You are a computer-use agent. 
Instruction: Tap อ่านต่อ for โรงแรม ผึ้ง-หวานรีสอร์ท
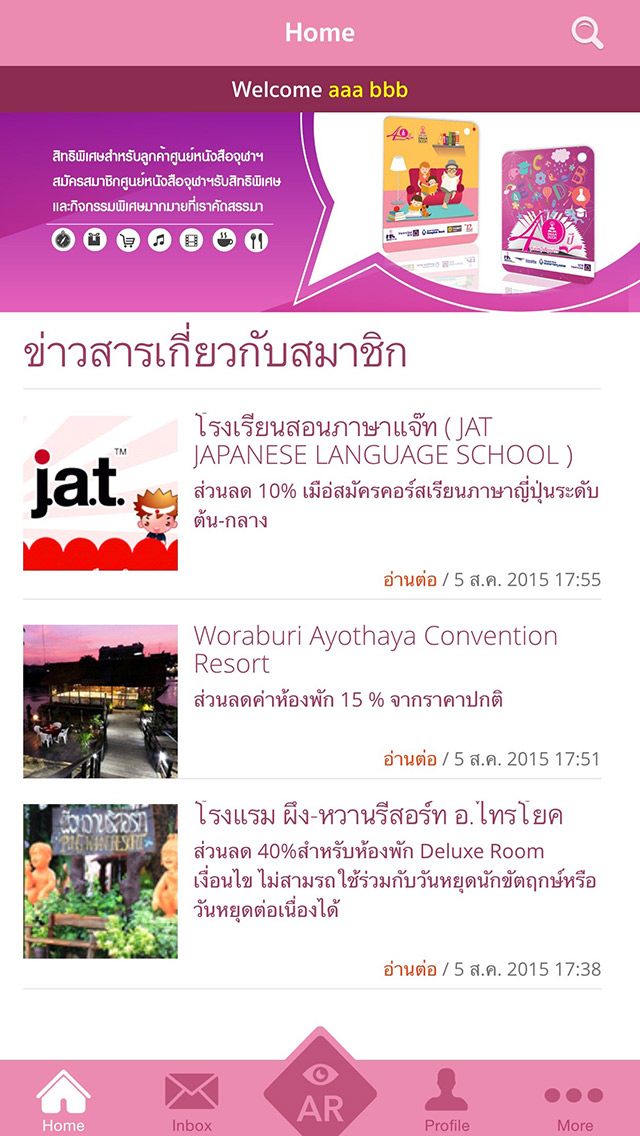pos(410,969)
